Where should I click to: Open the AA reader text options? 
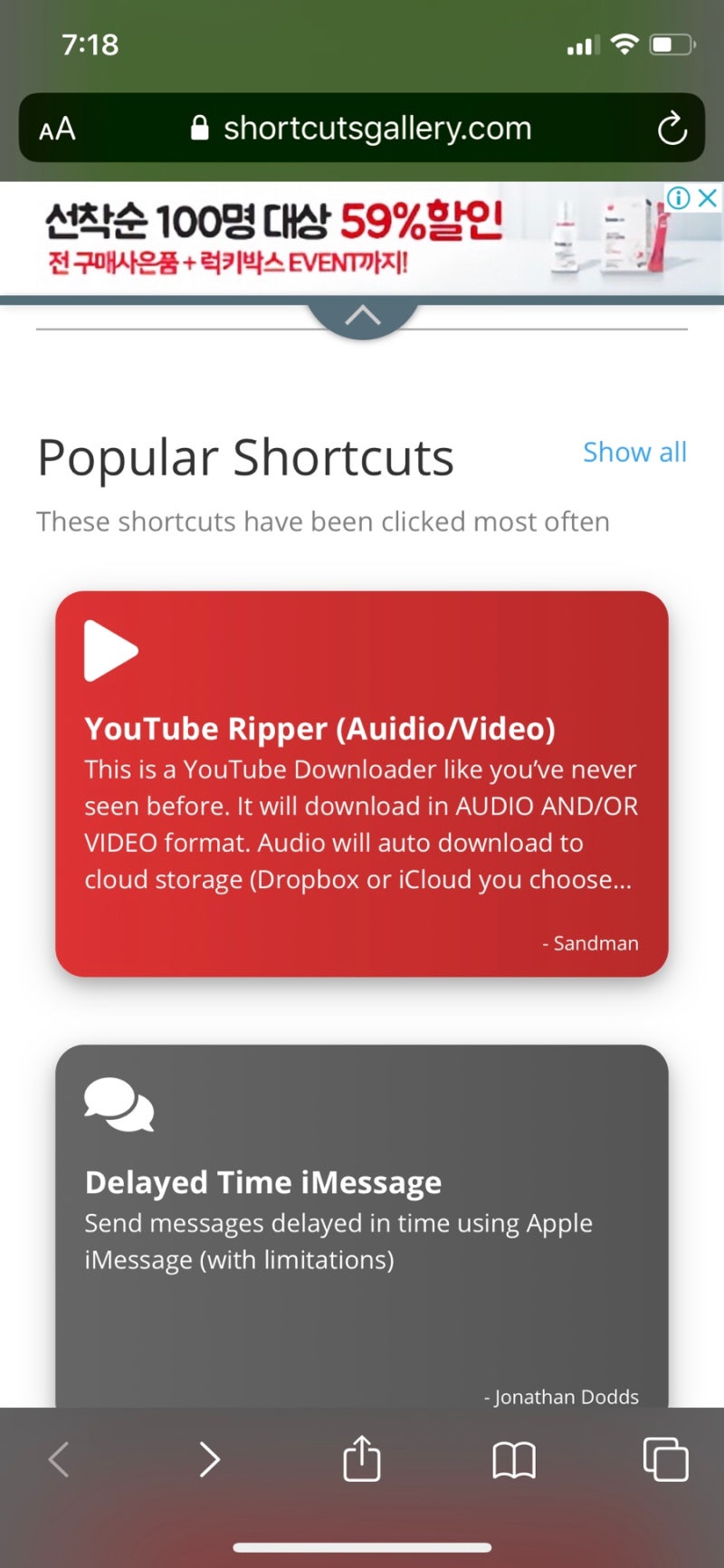pos(57,129)
